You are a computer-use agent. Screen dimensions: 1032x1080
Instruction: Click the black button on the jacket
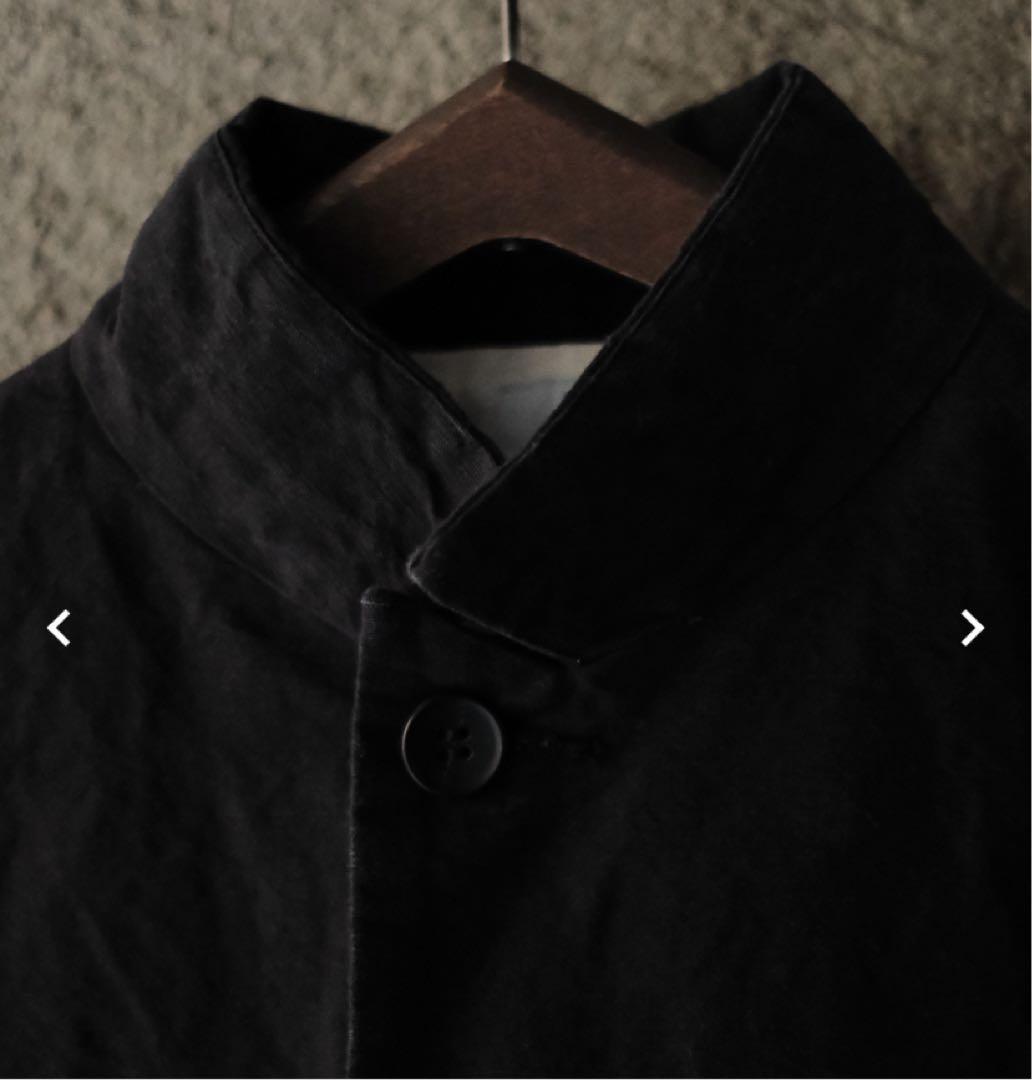click(x=450, y=745)
